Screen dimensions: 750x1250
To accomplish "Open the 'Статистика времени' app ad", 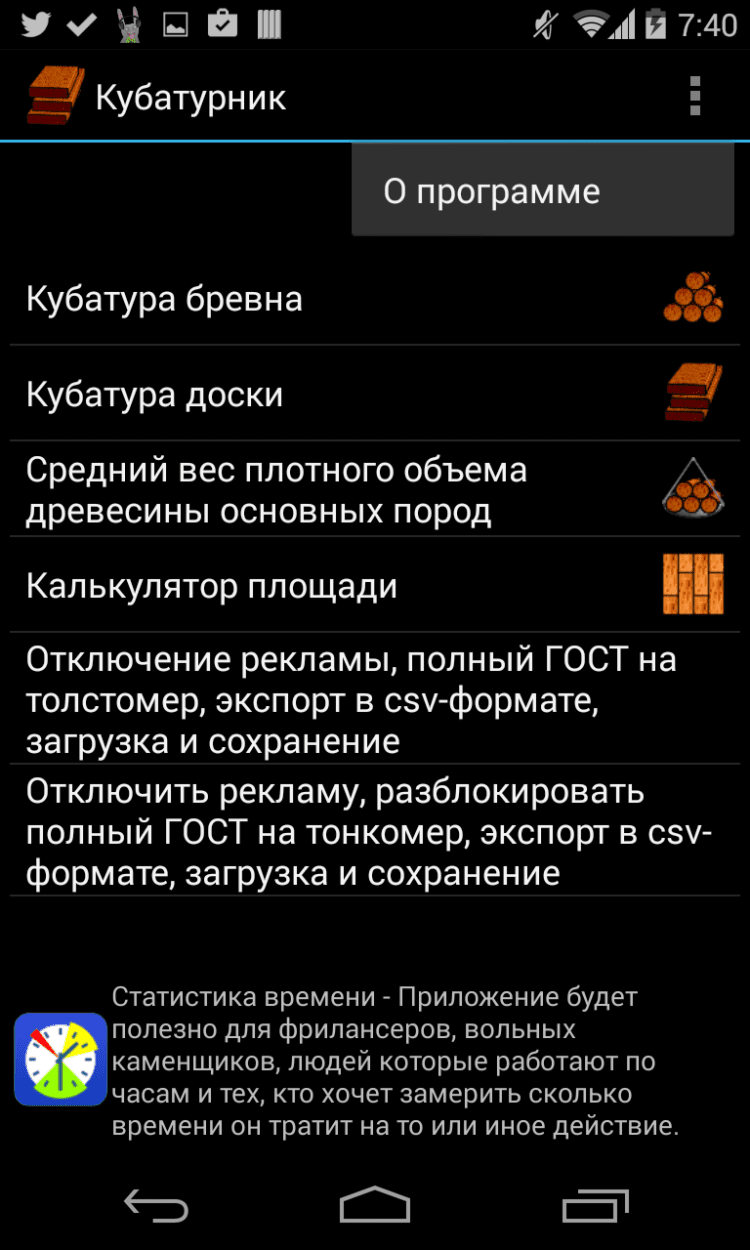I will [x=375, y=1060].
